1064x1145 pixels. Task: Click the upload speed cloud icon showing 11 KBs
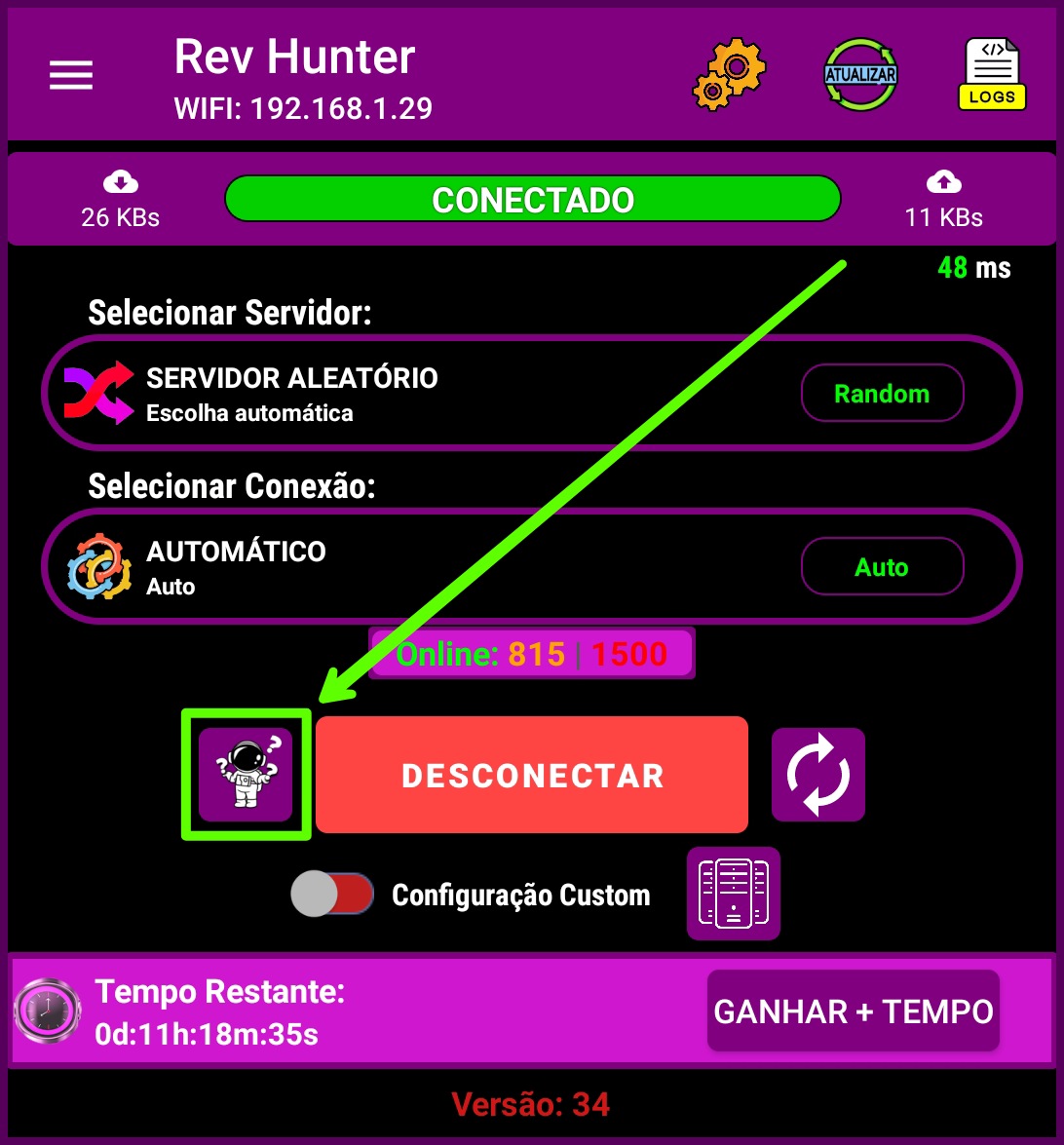click(943, 183)
